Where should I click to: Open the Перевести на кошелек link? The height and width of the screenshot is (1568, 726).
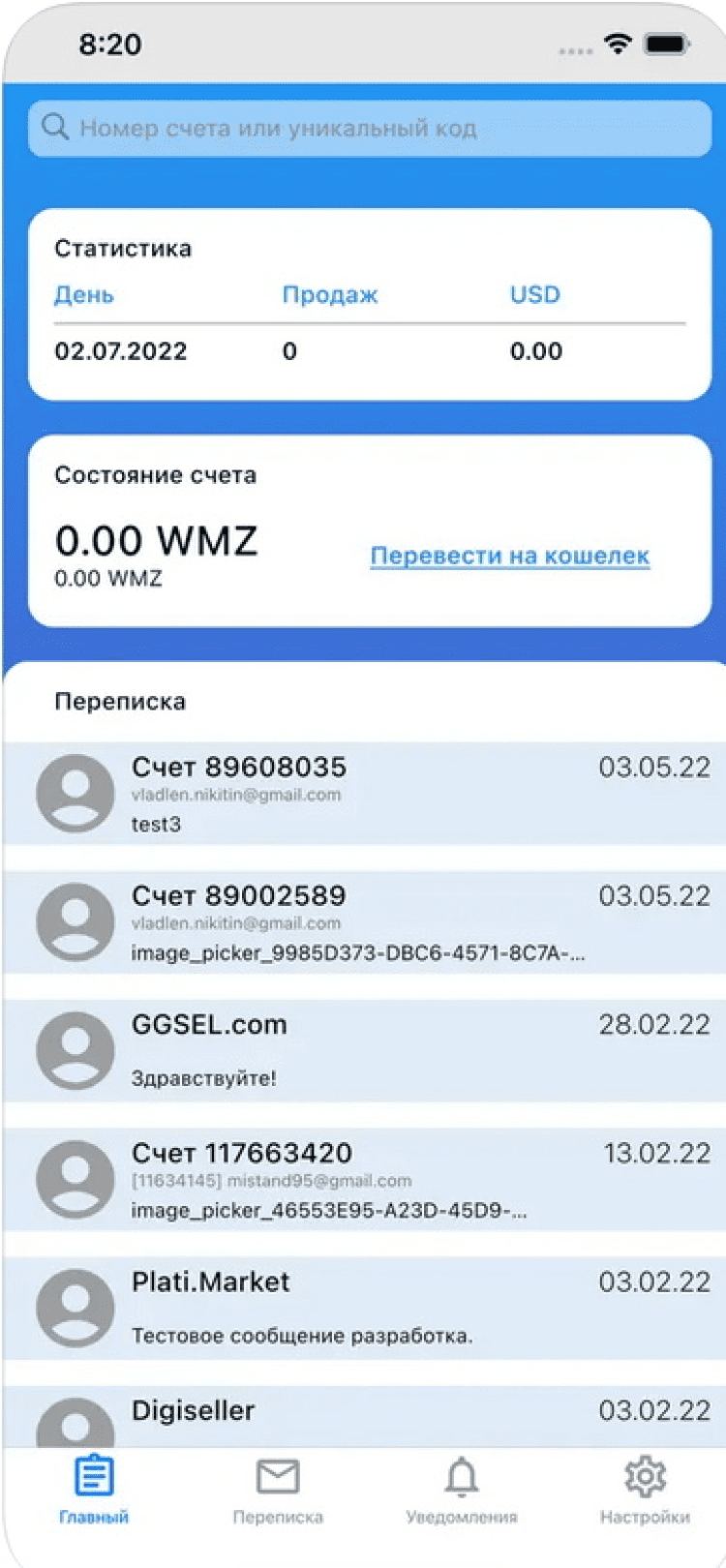coord(509,556)
